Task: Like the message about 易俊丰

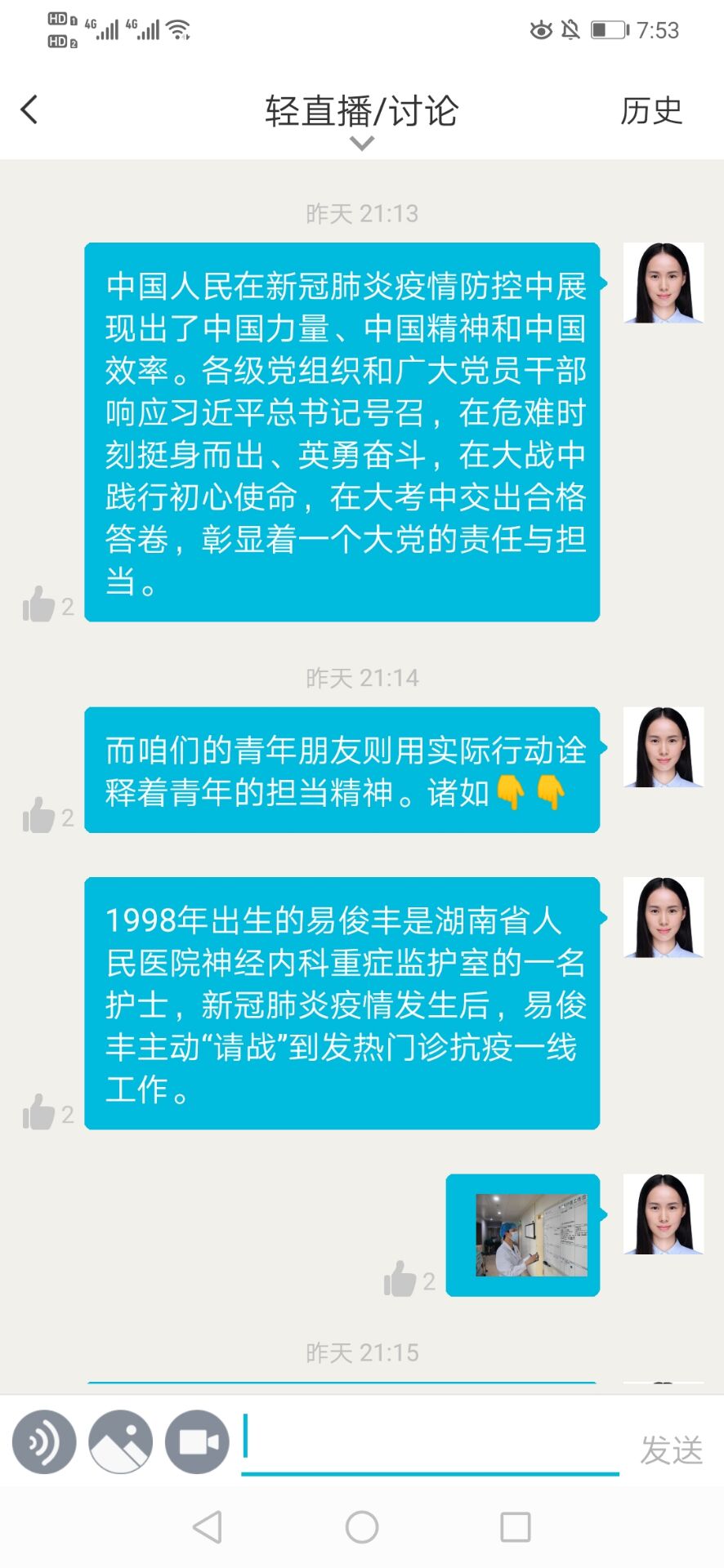Action: (x=38, y=1113)
